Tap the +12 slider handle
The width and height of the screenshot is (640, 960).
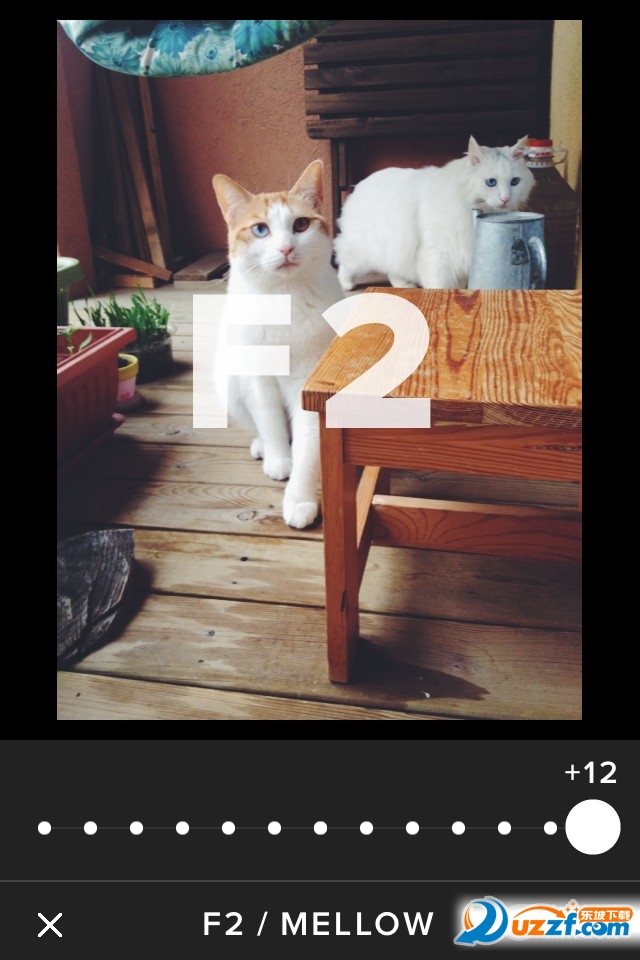click(x=593, y=827)
